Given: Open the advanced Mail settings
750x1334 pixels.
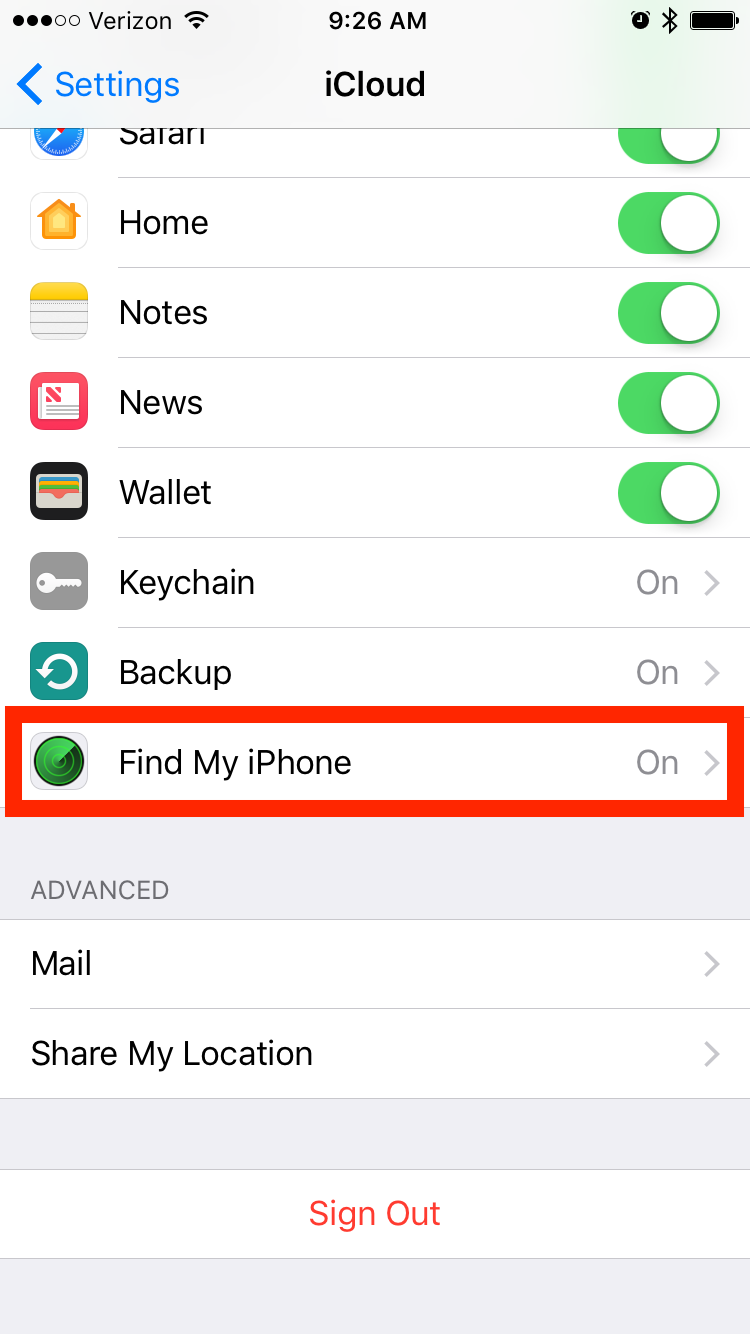Looking at the screenshot, I should pyautogui.click(x=375, y=964).
